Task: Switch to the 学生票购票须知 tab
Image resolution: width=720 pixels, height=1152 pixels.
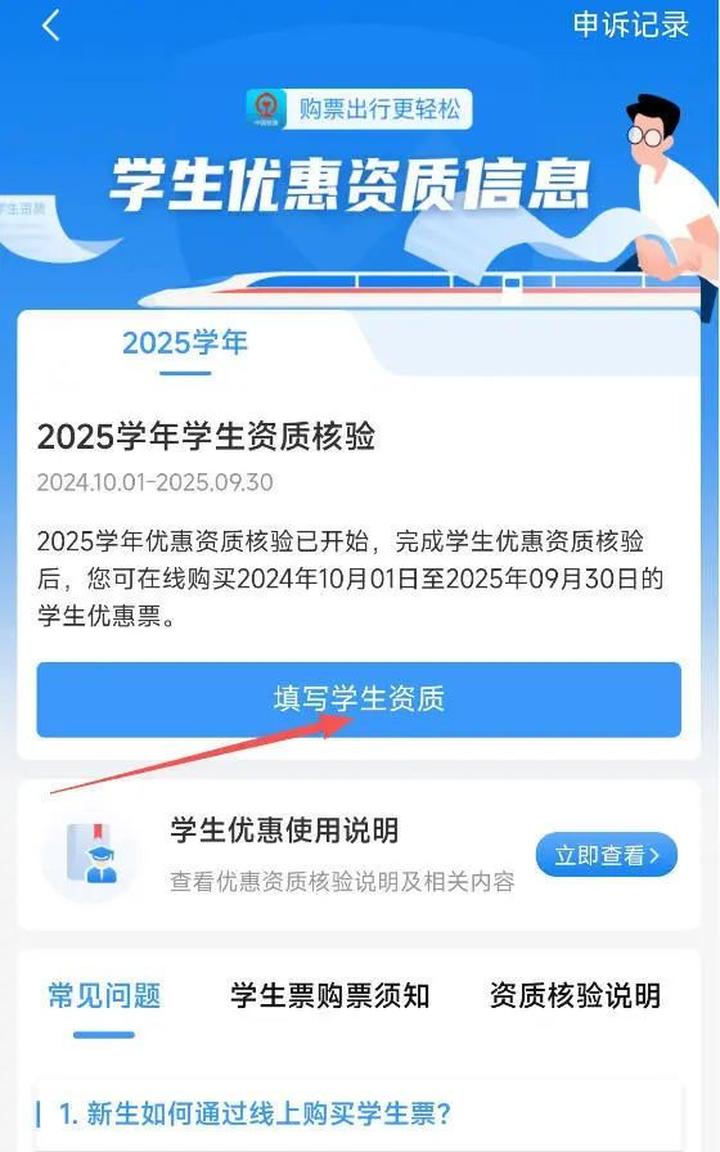Action: [330, 995]
